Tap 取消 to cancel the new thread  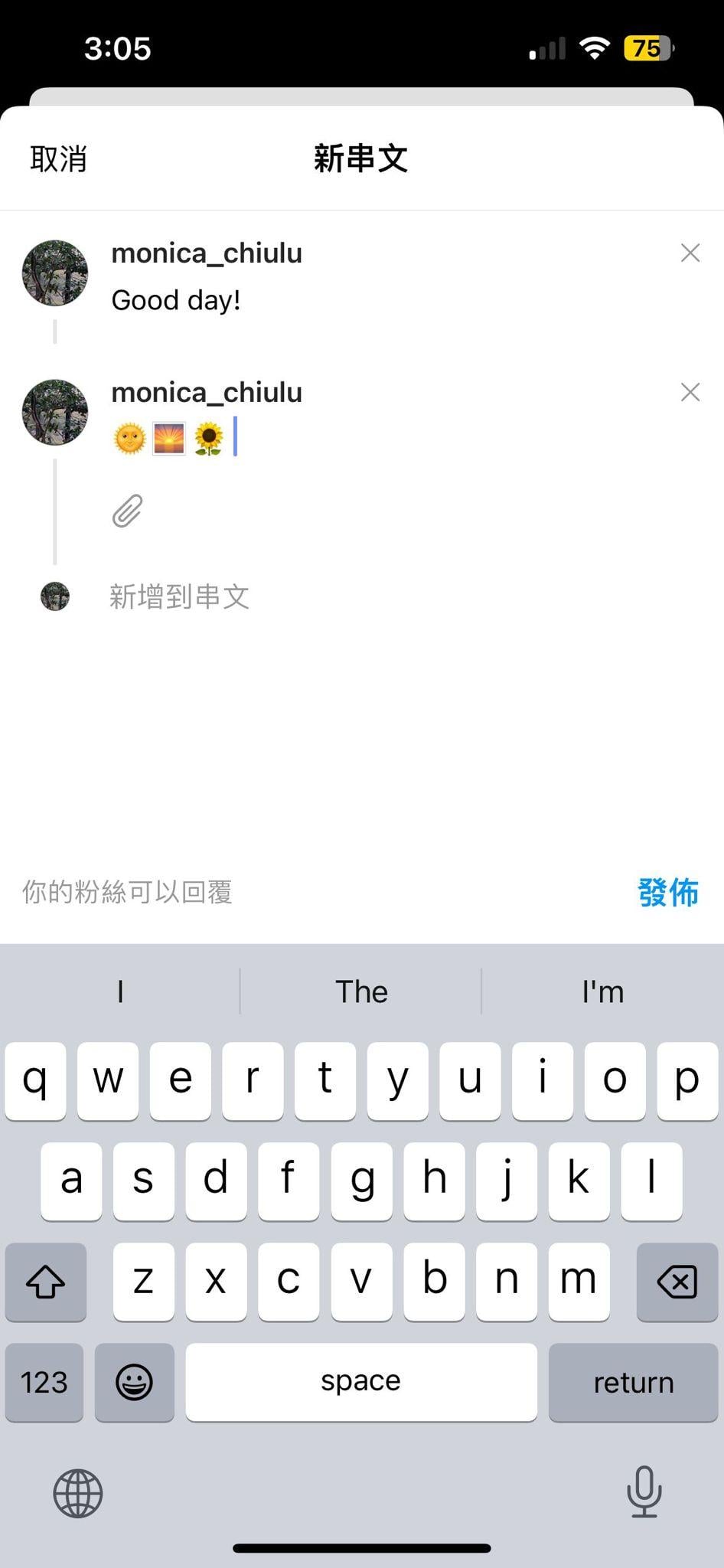click(x=59, y=159)
